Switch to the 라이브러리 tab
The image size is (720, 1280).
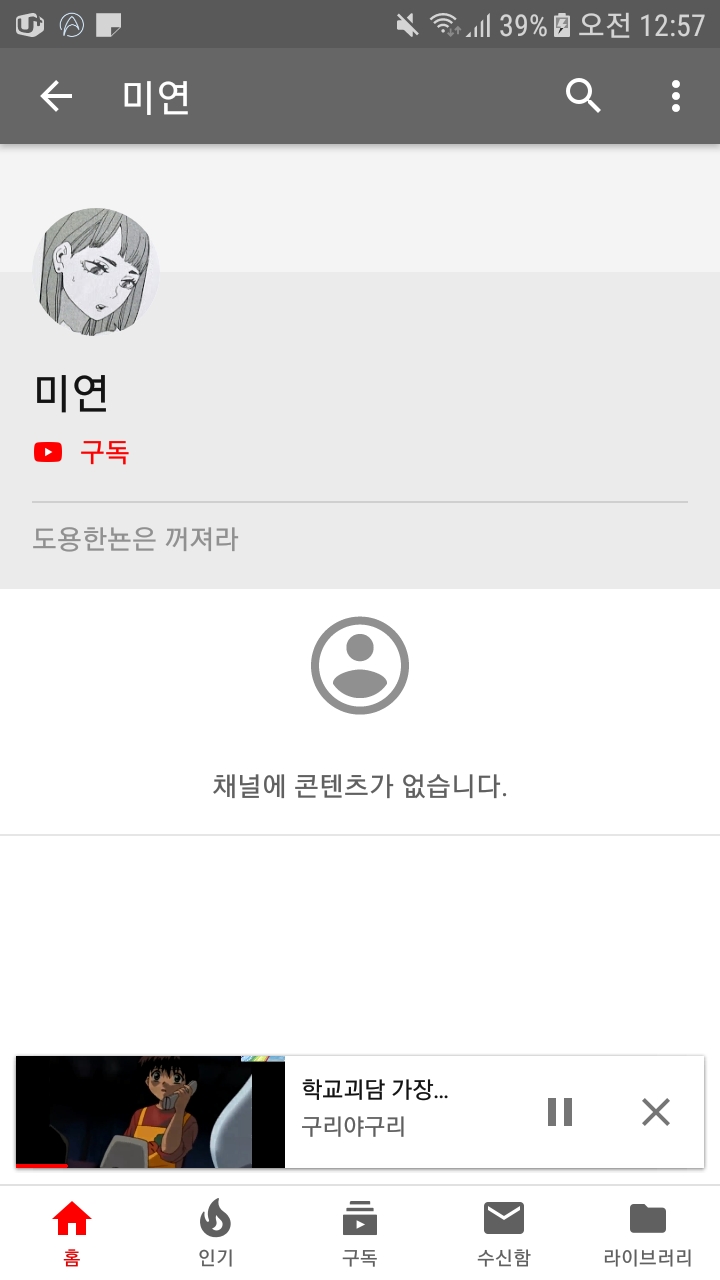click(x=647, y=1233)
